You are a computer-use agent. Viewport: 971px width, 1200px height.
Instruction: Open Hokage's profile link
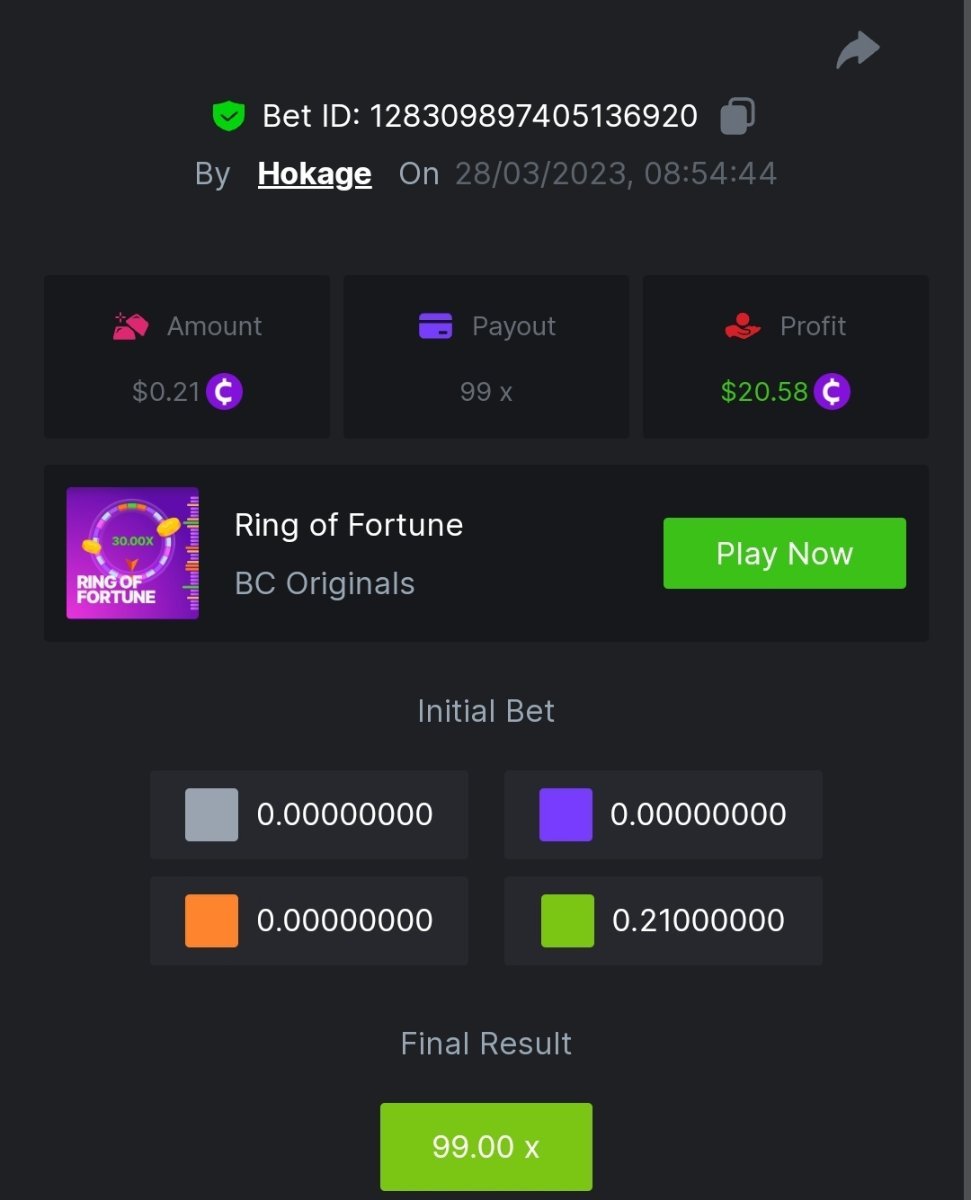point(314,174)
